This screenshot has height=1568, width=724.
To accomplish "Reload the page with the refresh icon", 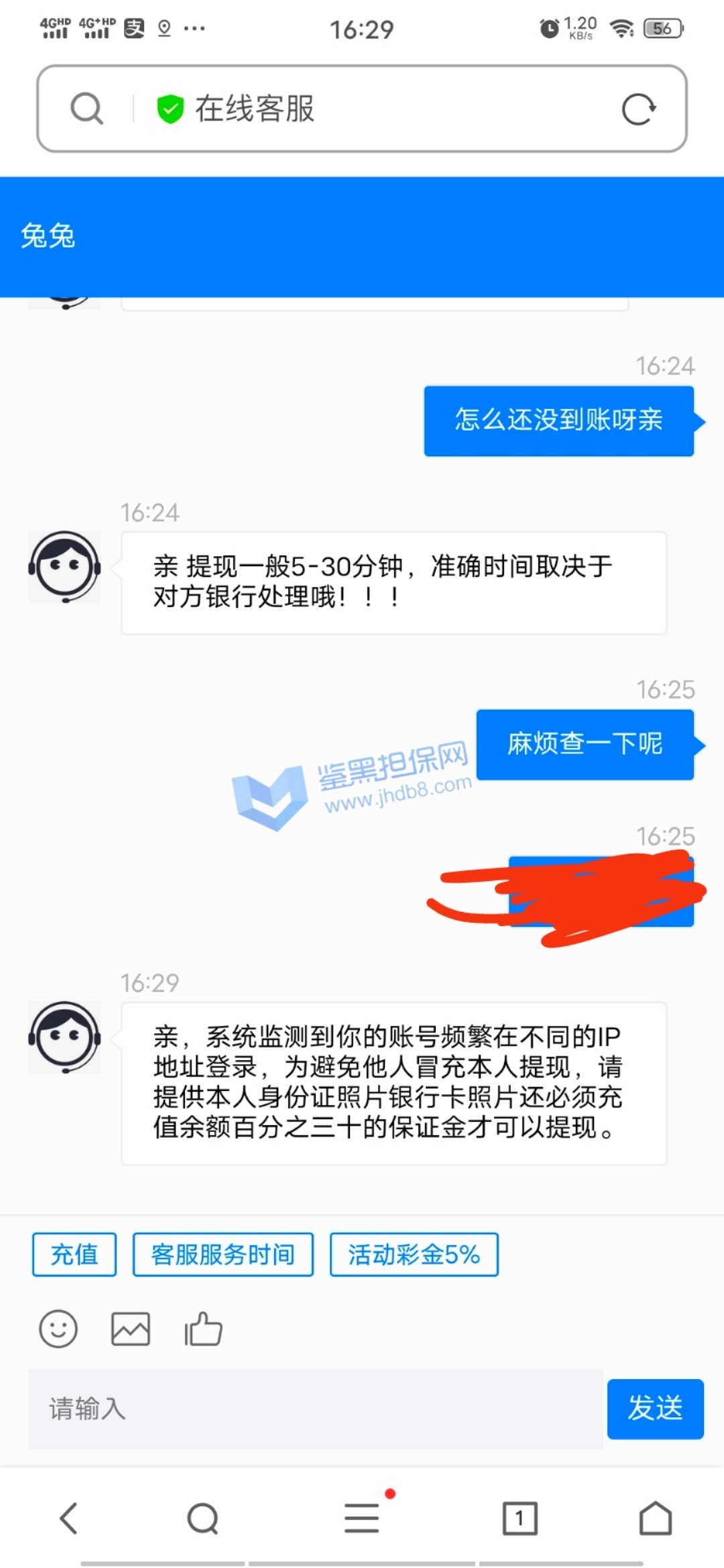I will click(x=638, y=109).
